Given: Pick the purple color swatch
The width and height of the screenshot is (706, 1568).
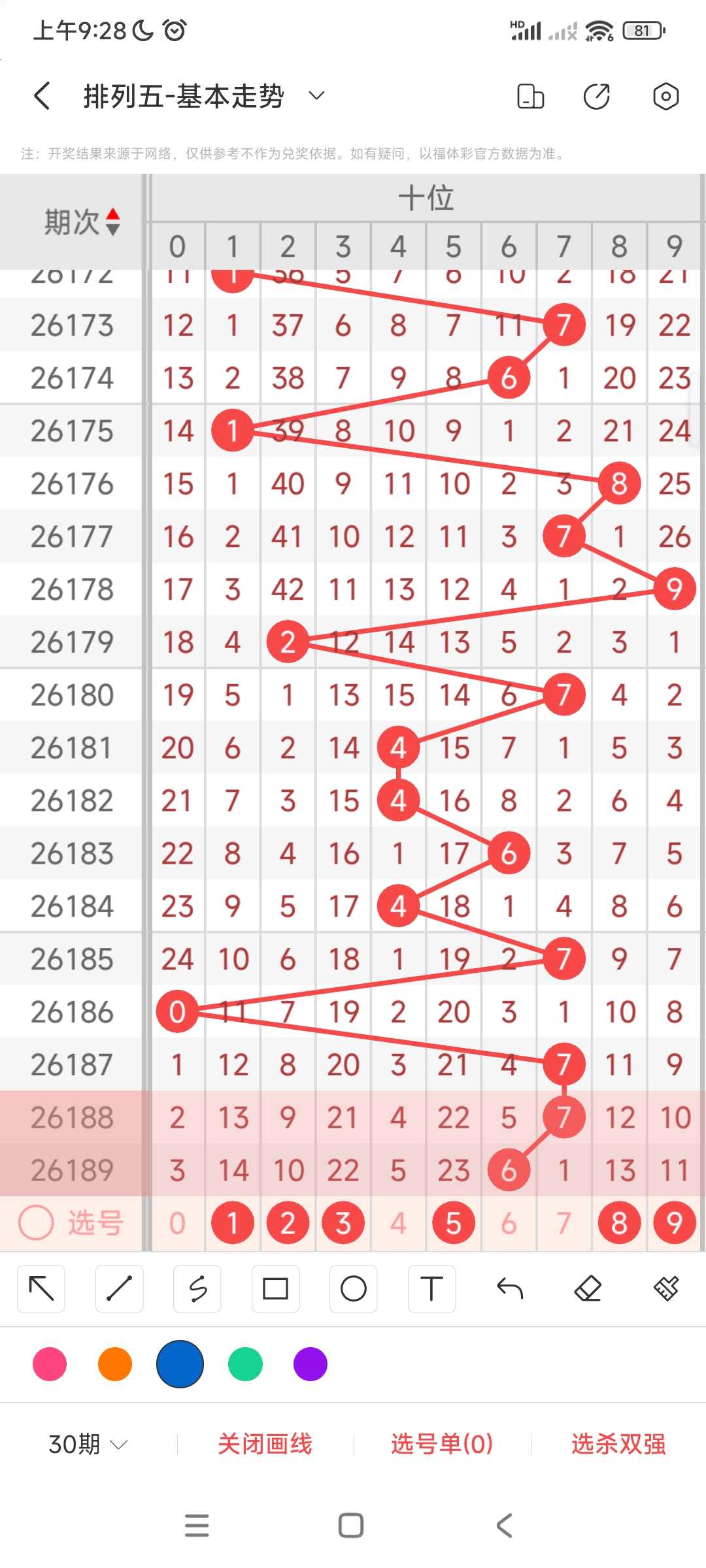Looking at the screenshot, I should click(311, 1364).
